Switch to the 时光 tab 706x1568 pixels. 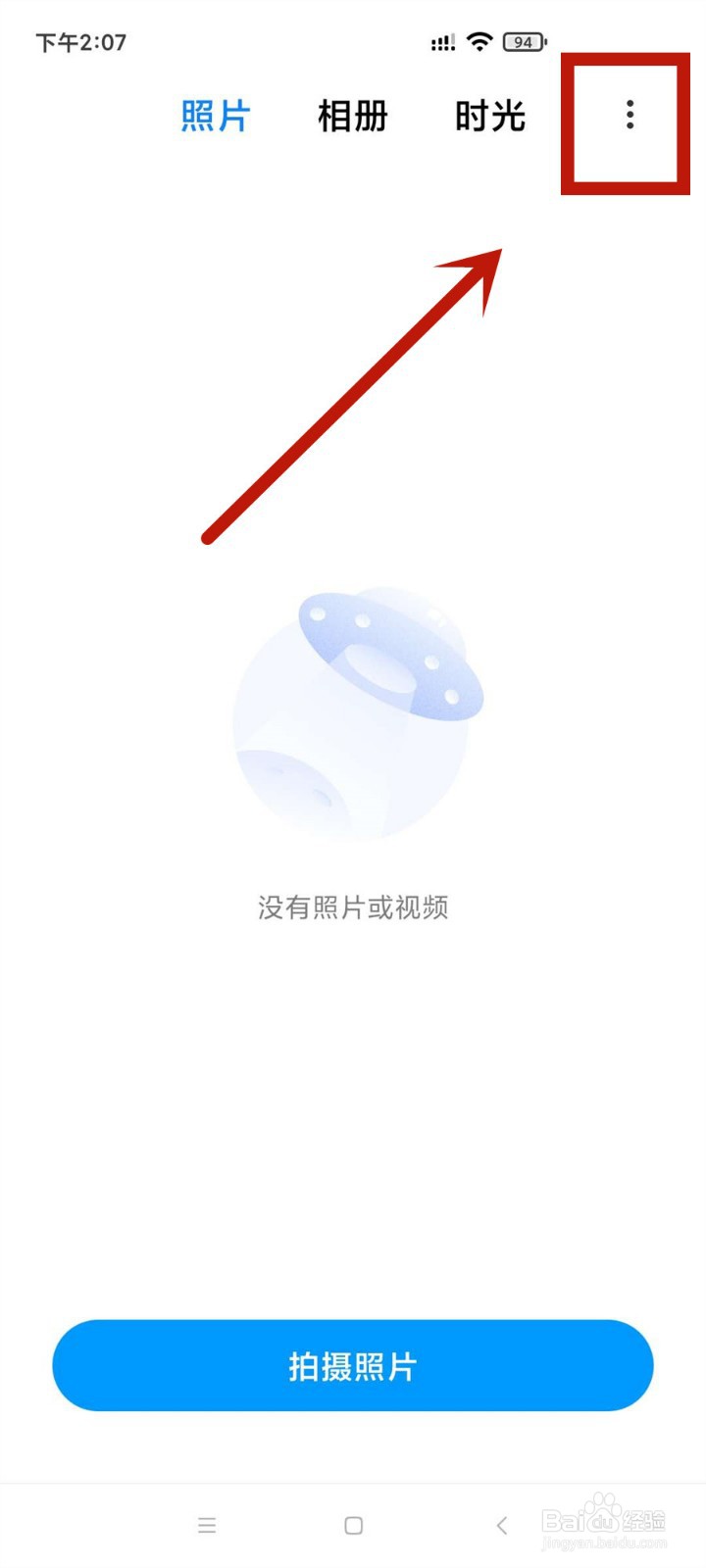click(x=488, y=116)
